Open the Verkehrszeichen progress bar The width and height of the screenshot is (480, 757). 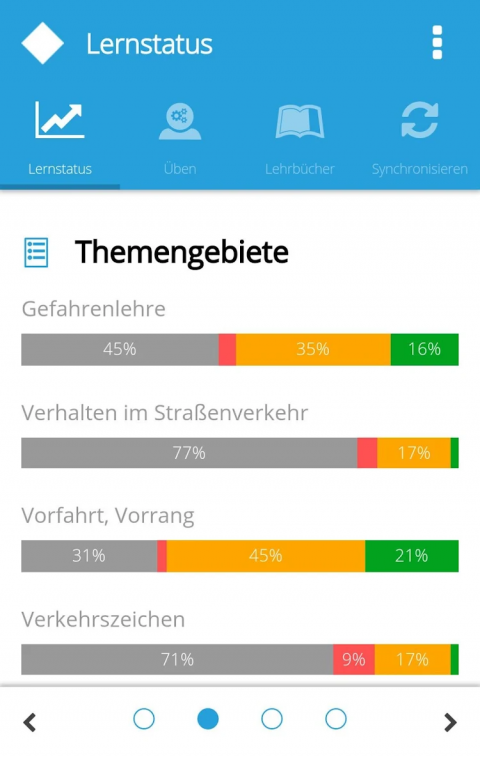coord(240,659)
